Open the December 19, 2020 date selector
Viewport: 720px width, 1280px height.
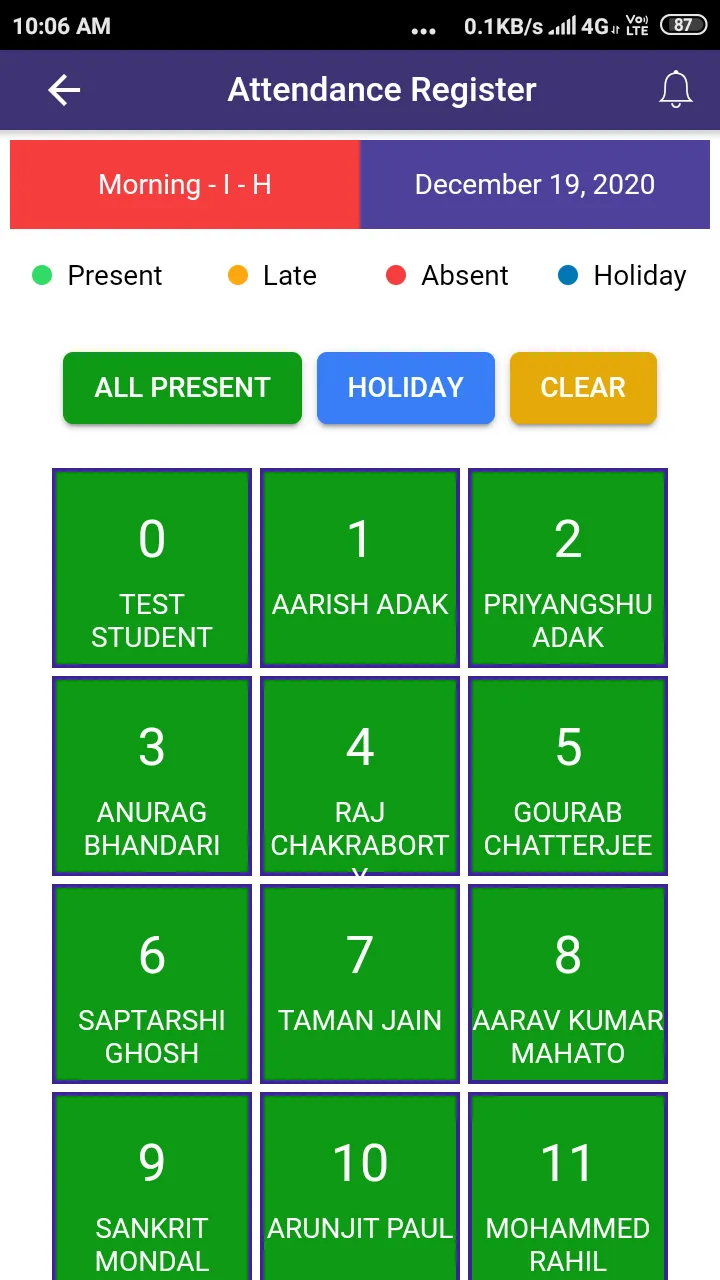pyautogui.click(x=535, y=185)
